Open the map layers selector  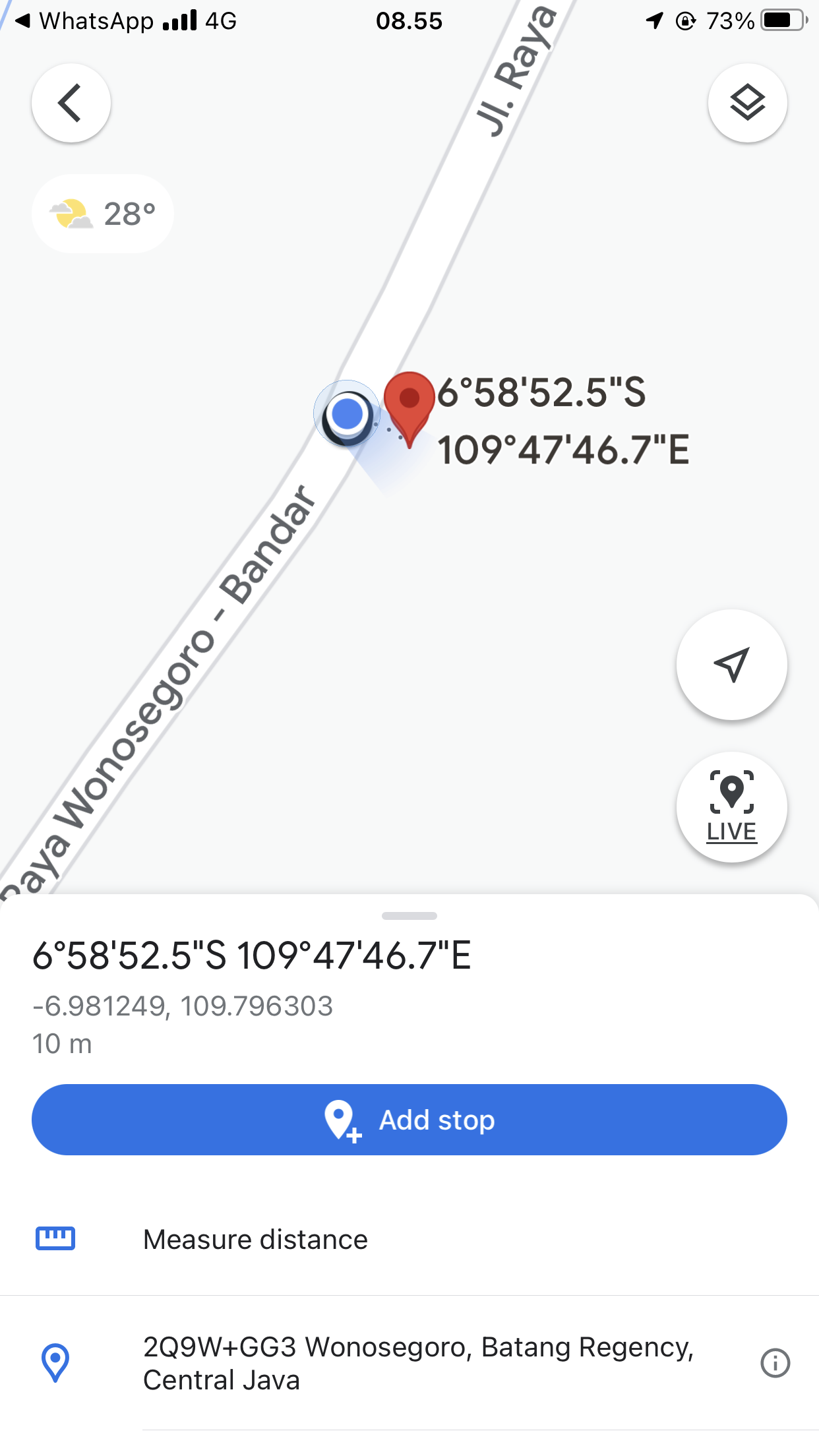[747, 103]
